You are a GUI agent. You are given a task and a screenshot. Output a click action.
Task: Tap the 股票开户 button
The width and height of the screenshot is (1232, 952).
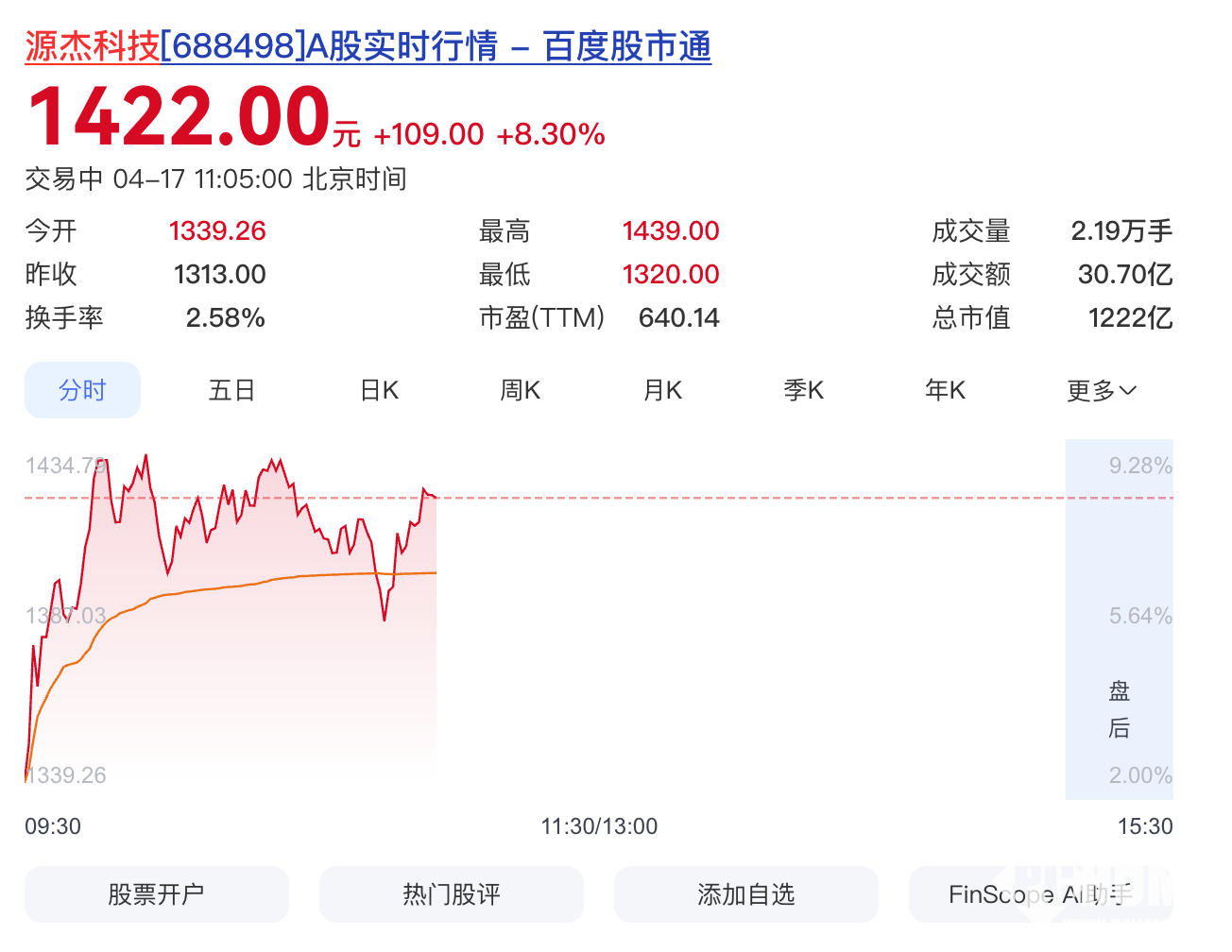point(157,893)
